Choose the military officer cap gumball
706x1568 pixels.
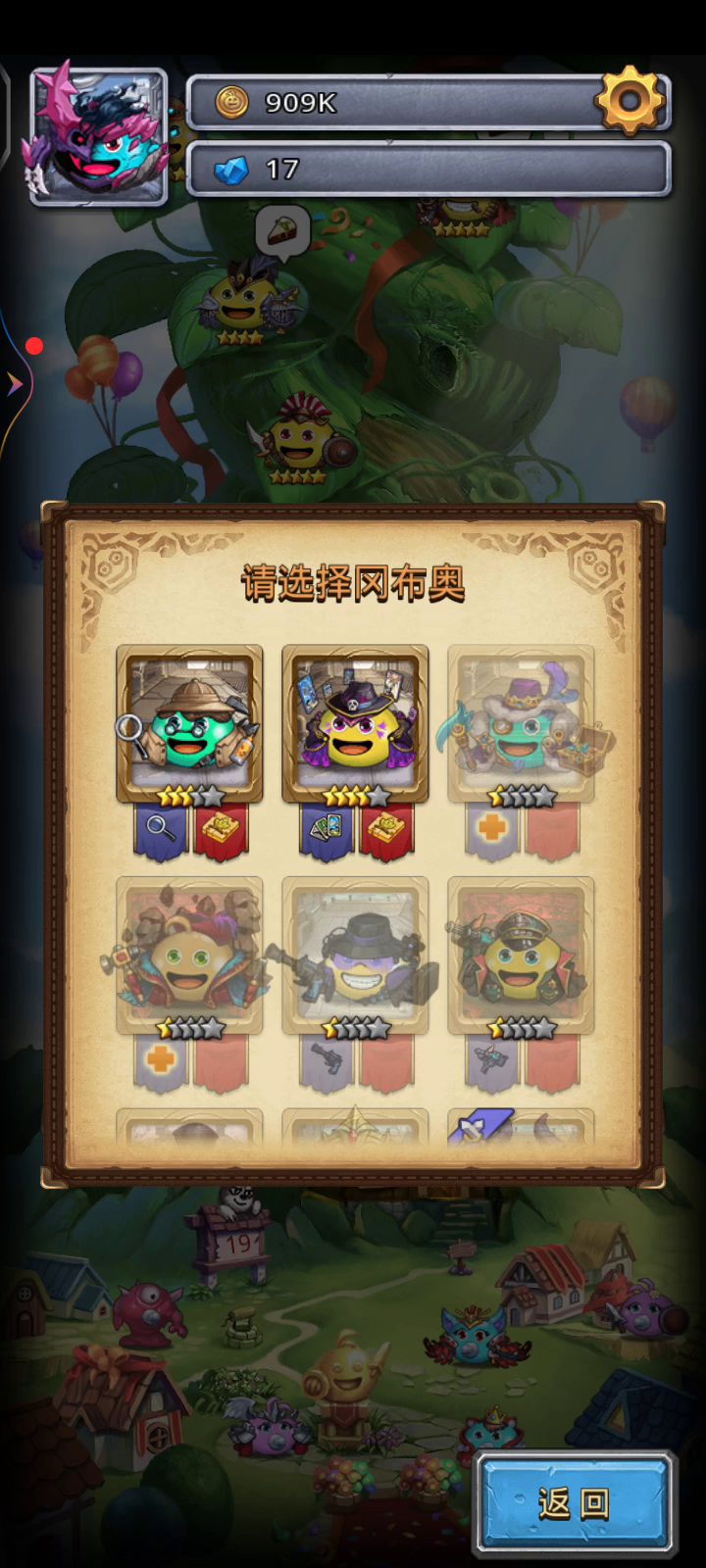[x=521, y=955]
